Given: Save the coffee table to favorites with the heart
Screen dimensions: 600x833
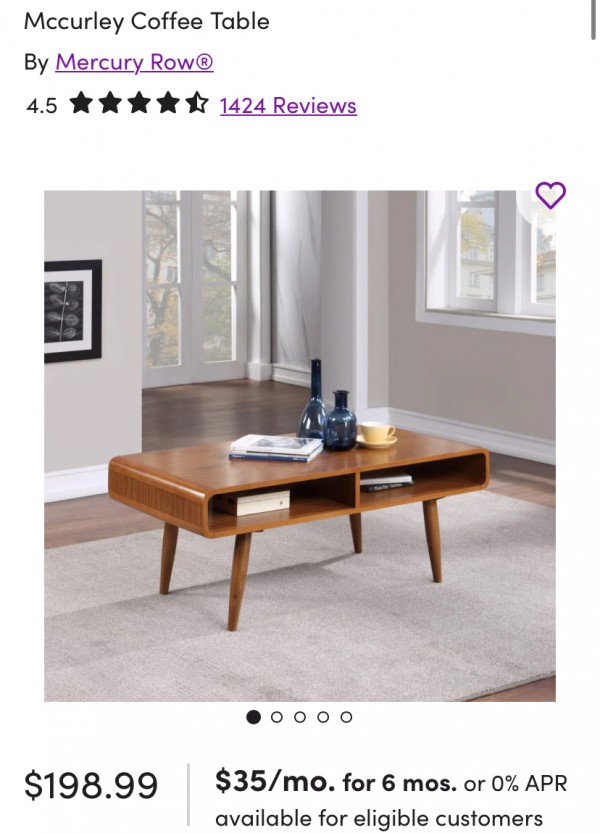Looking at the screenshot, I should coord(550,195).
